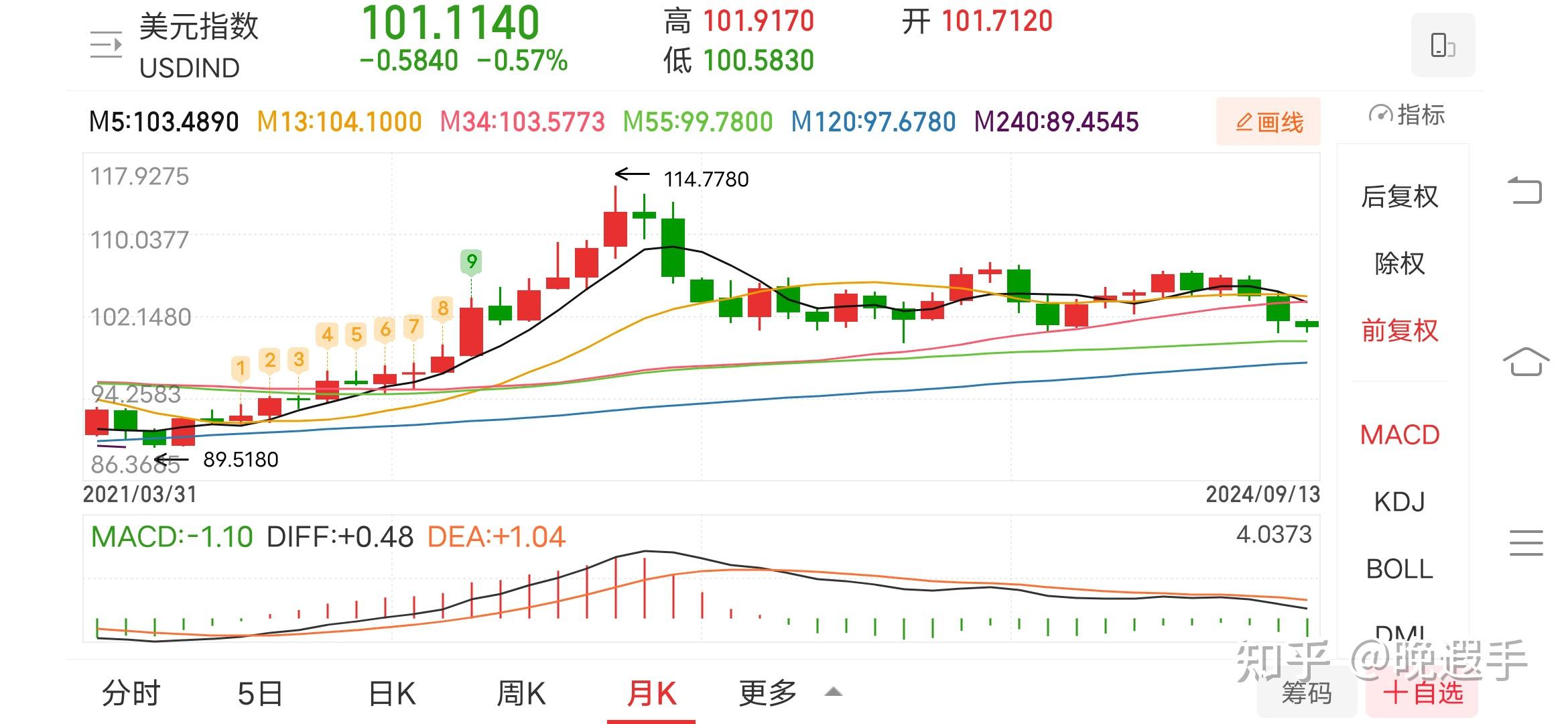Open the stock list switcher icon

106,46
